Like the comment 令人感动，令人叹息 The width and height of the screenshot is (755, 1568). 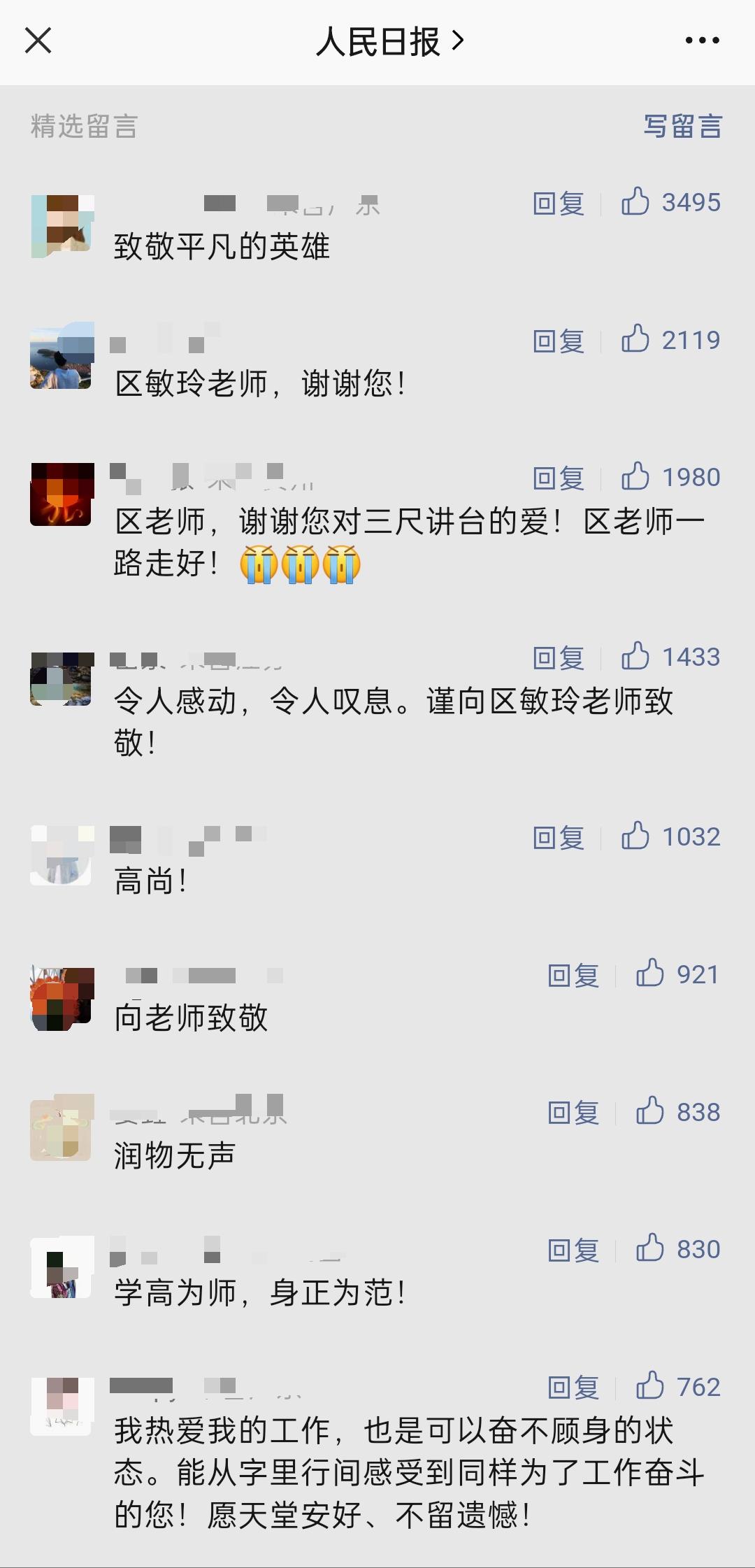(635, 657)
